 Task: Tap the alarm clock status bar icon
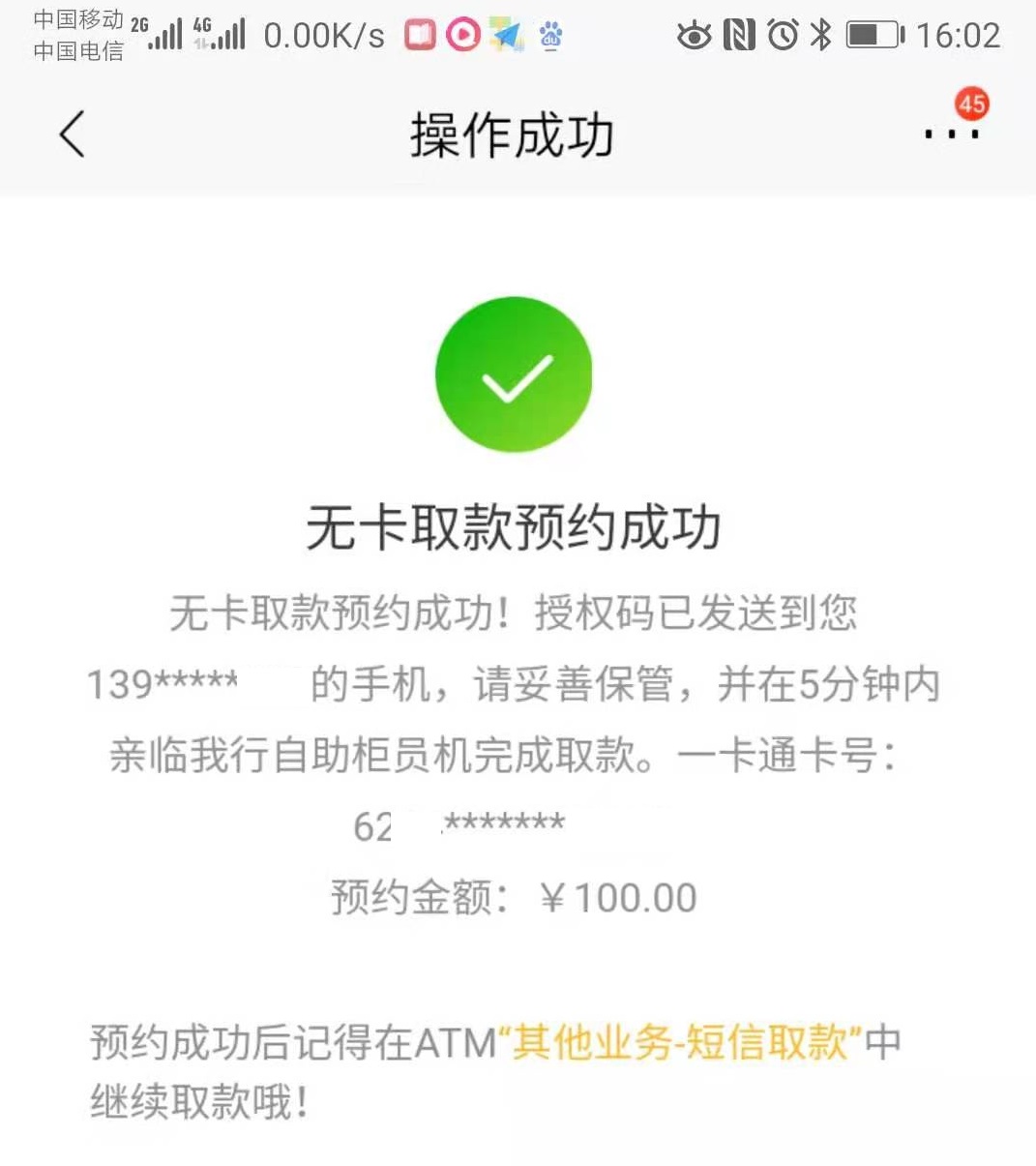click(x=784, y=32)
